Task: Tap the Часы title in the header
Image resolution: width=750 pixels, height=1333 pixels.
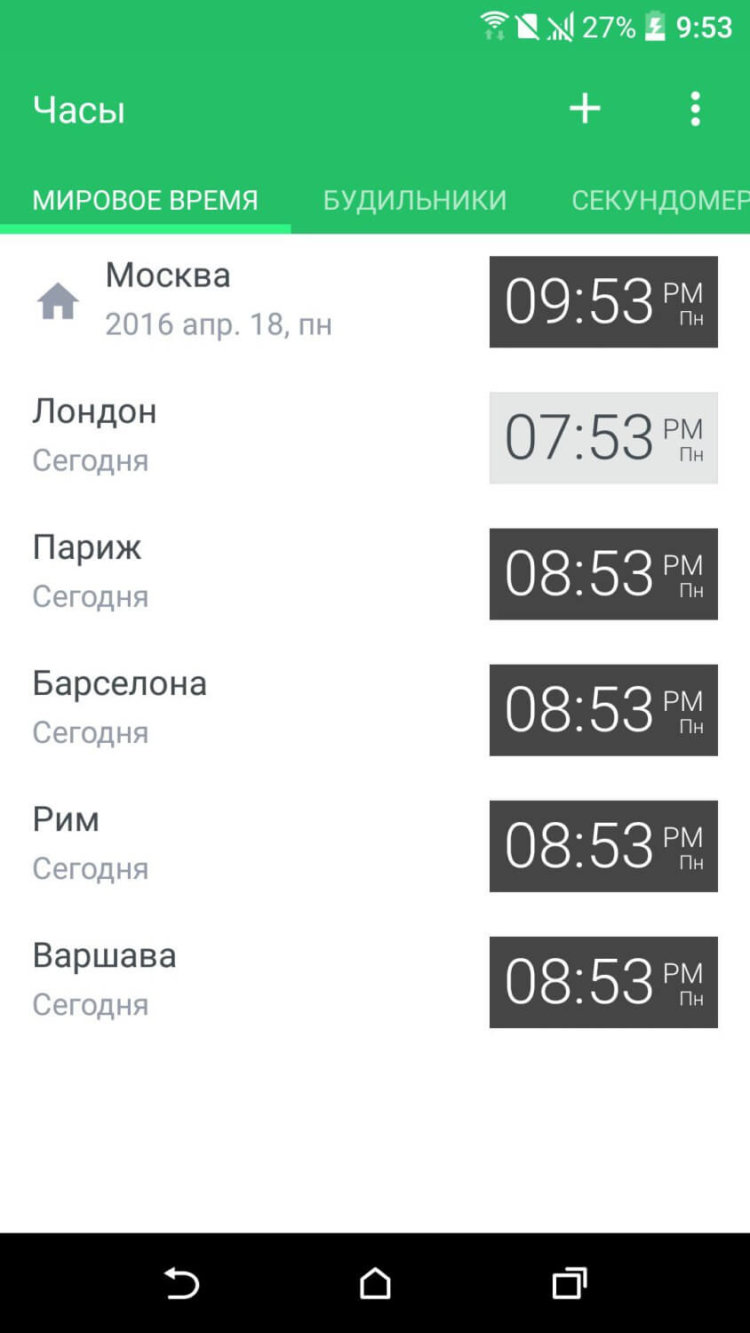Action: [79, 110]
